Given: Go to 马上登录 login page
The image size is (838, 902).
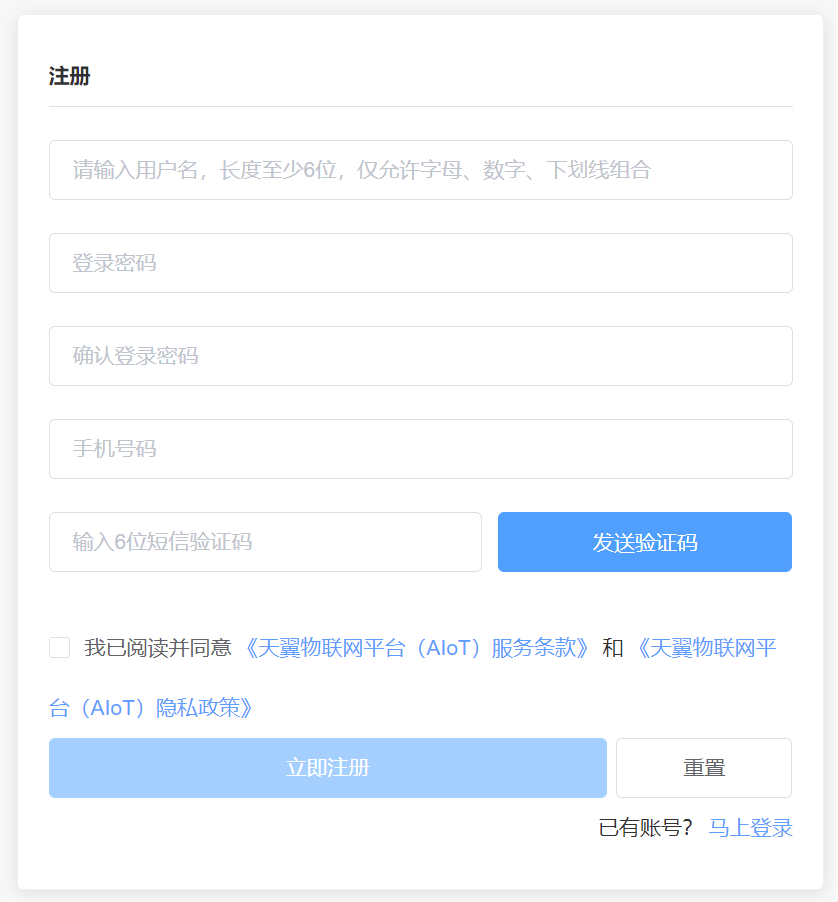Looking at the screenshot, I should (x=750, y=828).
